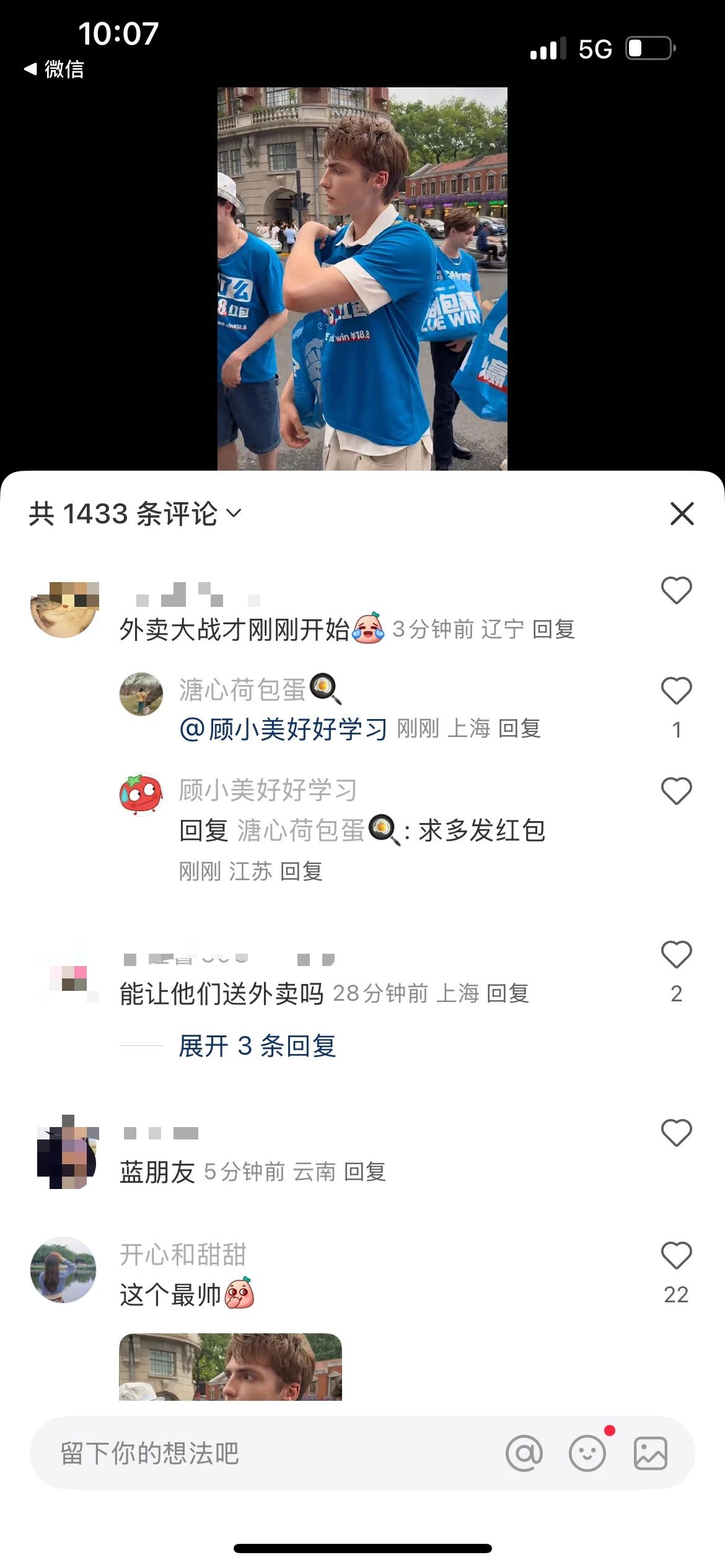Like 顾小美好好学习's reply 求多发红包

tap(676, 791)
